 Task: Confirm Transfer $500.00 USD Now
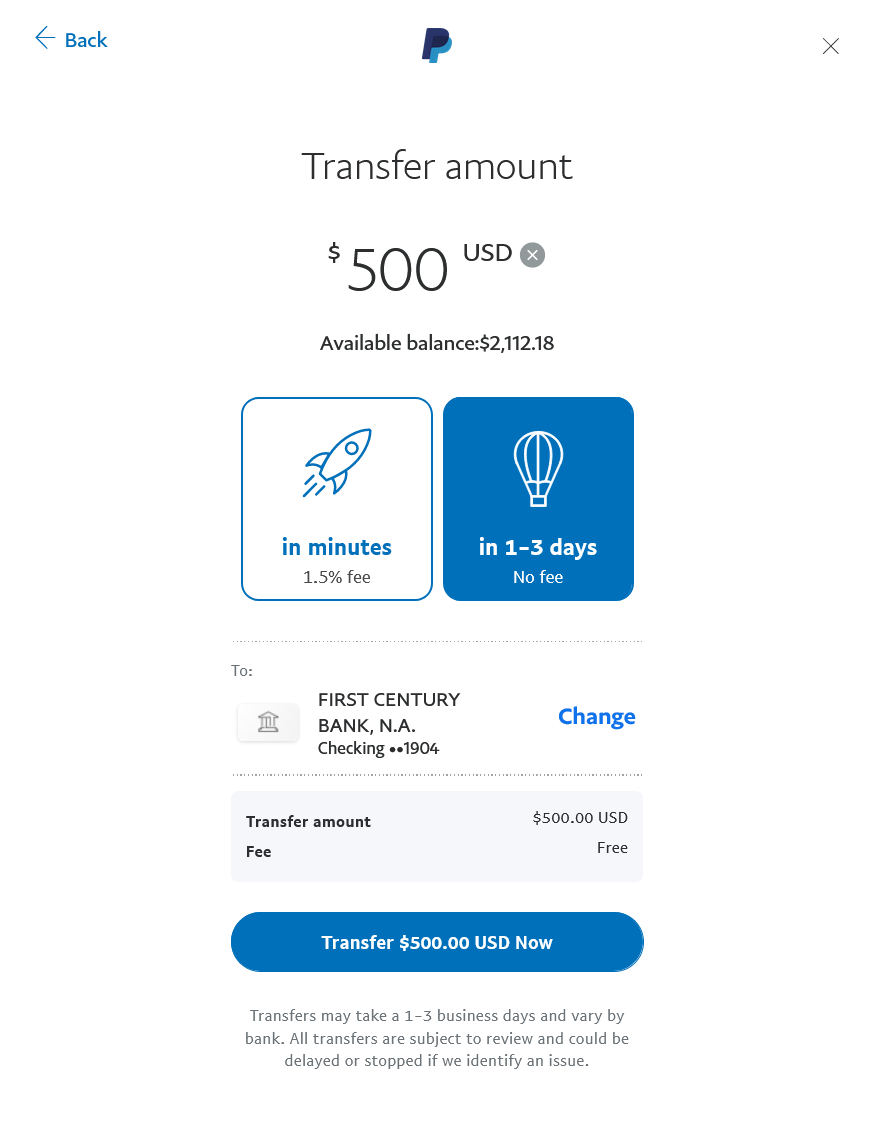coord(437,942)
